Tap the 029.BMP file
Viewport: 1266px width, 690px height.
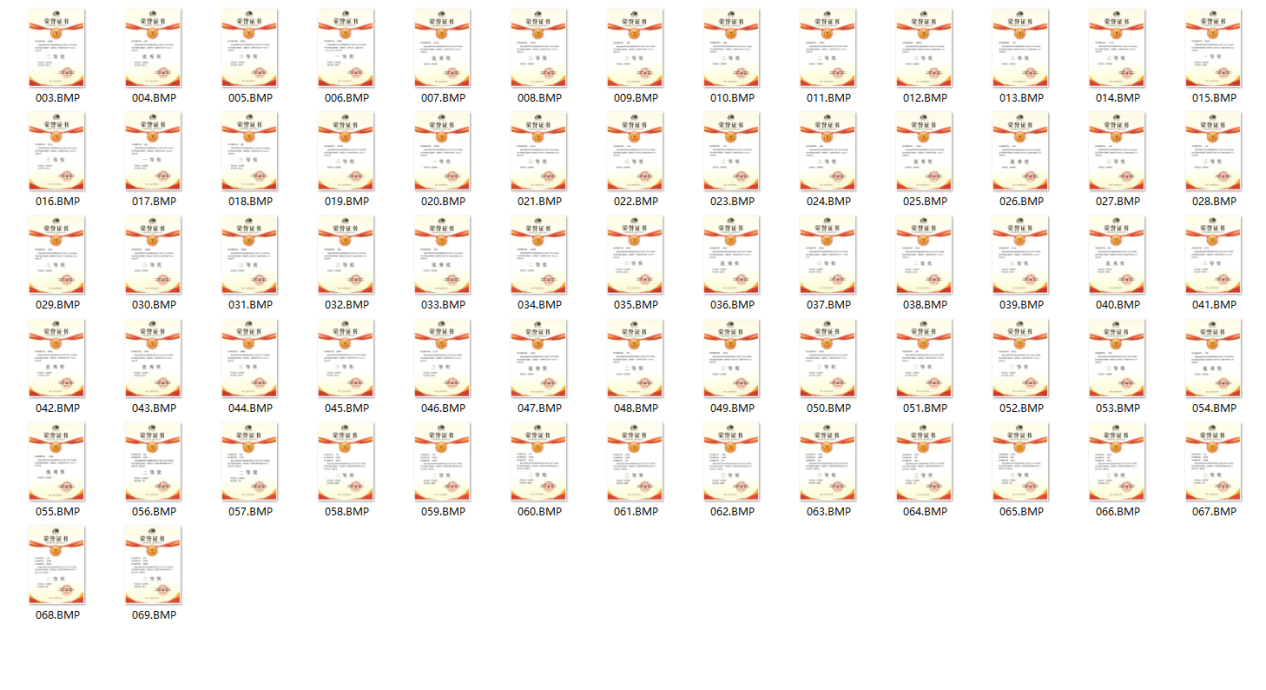click(x=57, y=255)
